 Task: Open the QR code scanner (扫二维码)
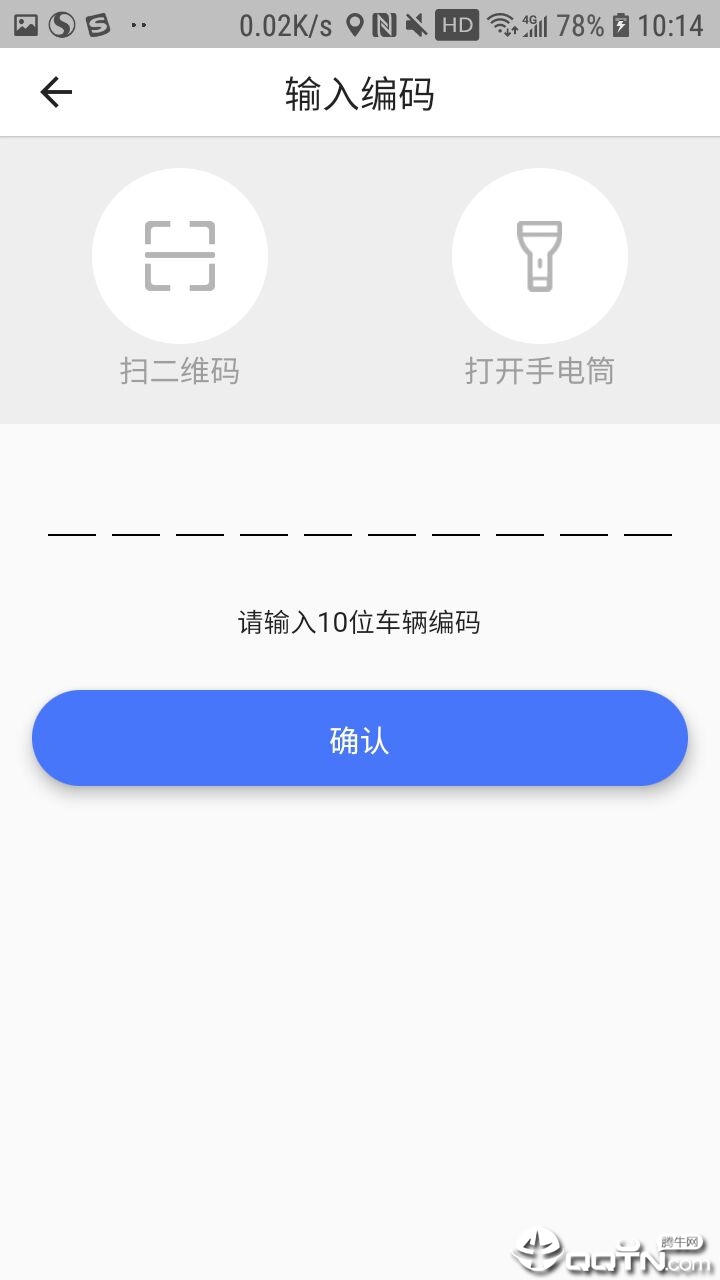click(180, 256)
